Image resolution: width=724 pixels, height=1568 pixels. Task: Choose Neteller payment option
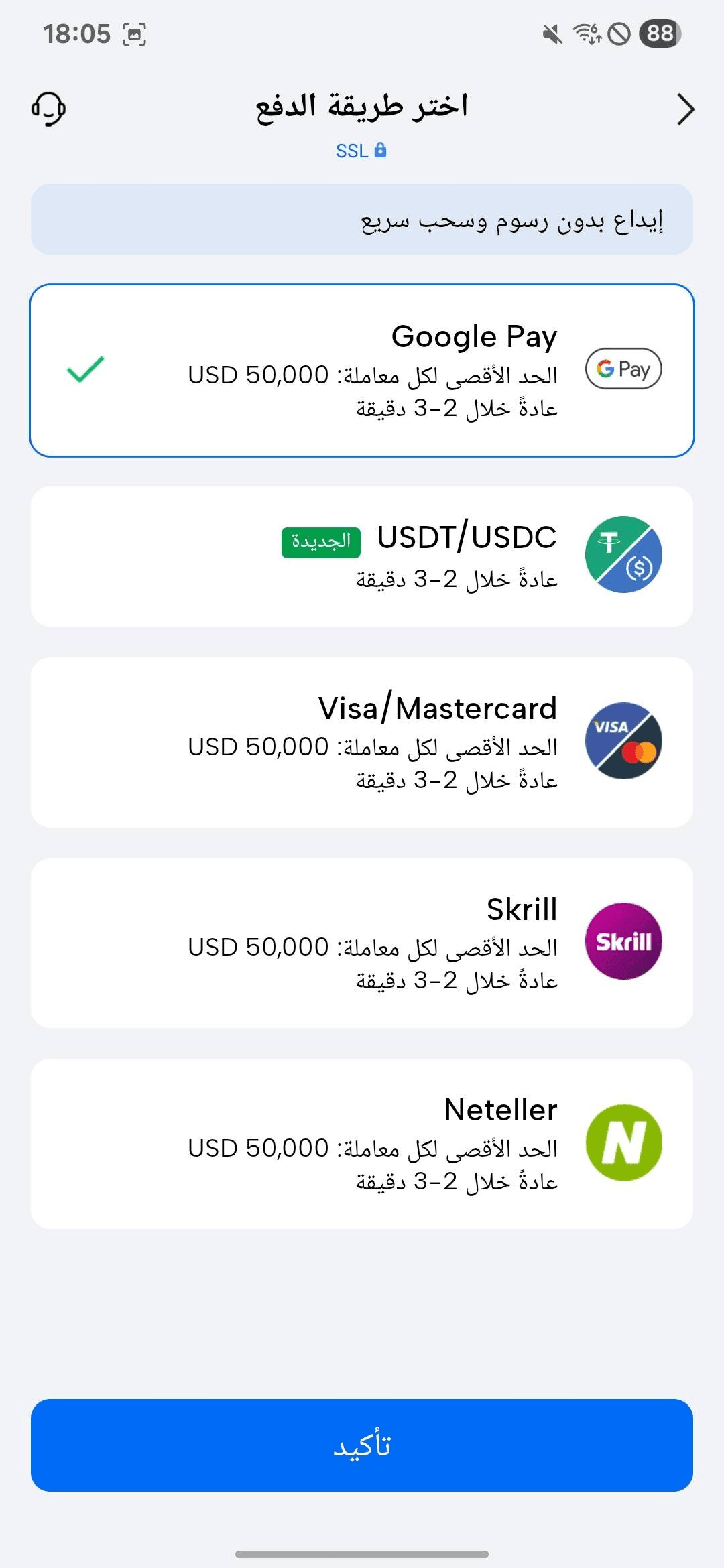click(362, 1143)
